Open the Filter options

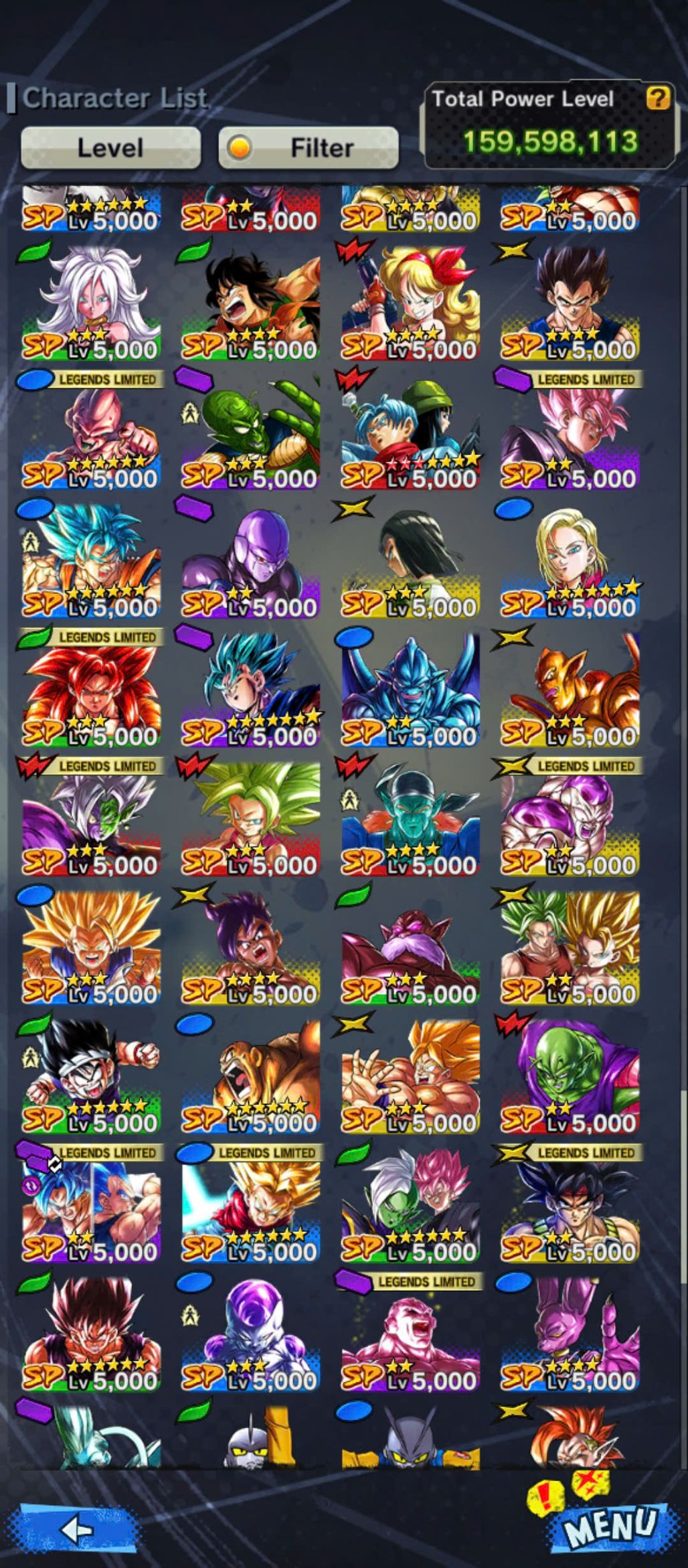tap(309, 147)
